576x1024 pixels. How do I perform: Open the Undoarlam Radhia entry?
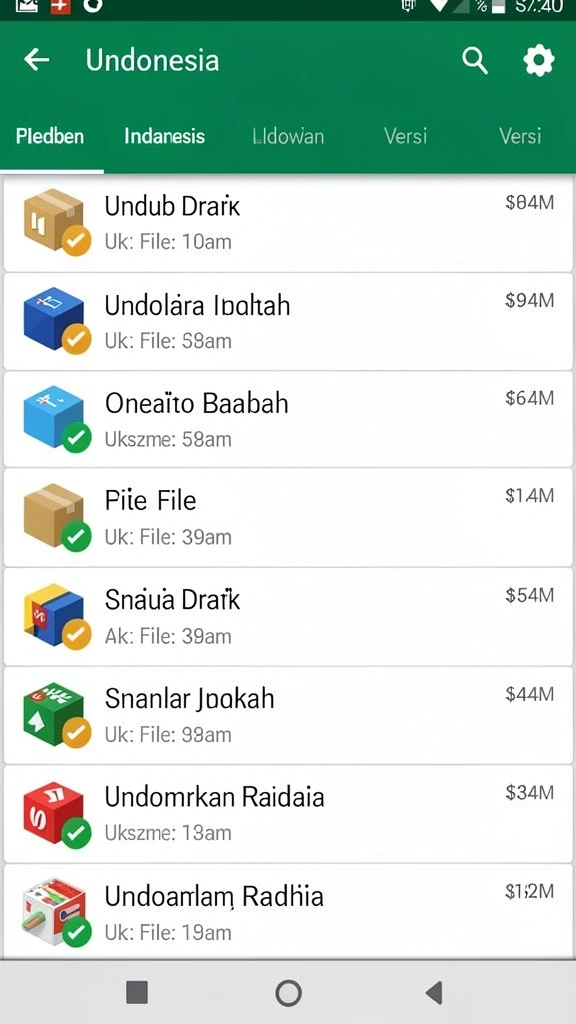tap(288, 912)
